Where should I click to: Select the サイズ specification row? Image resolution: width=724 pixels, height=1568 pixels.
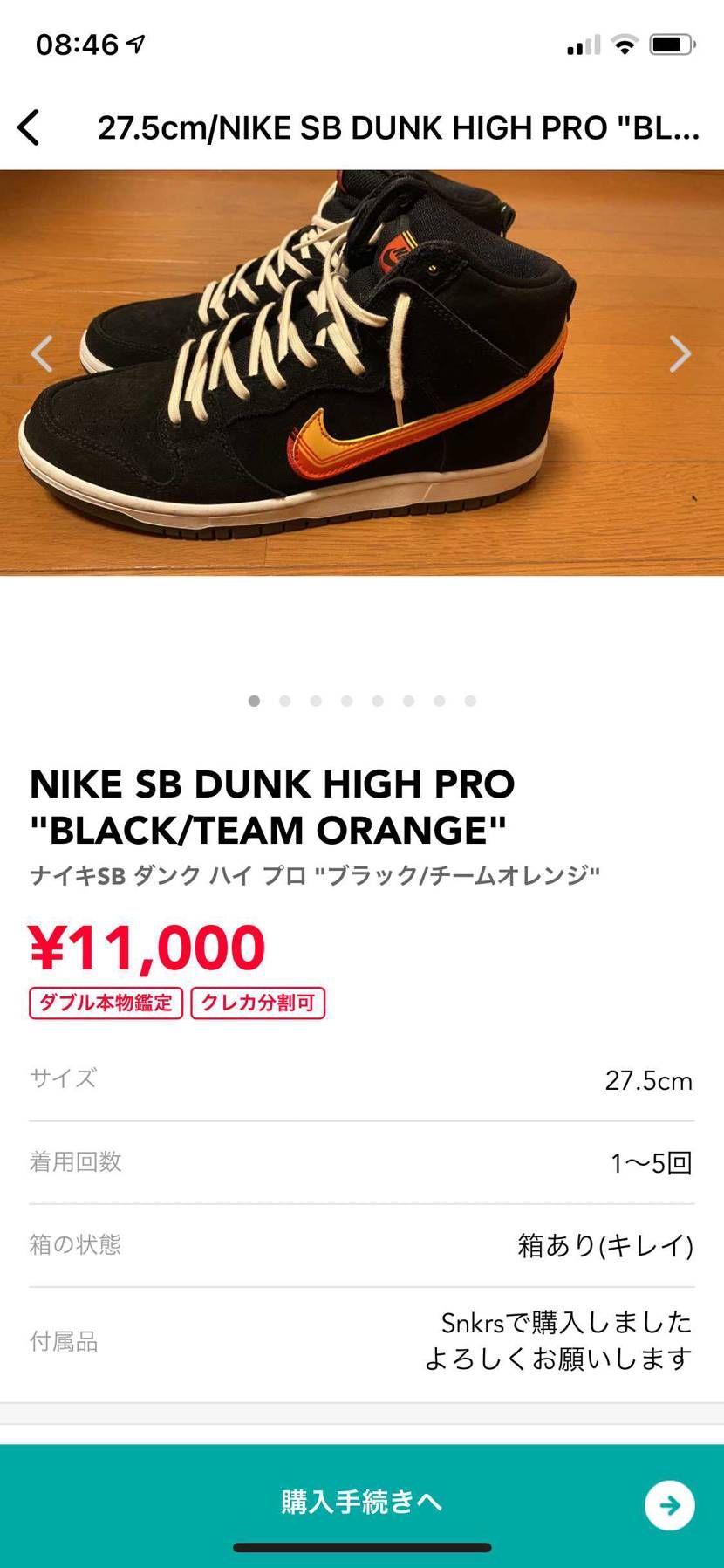(362, 1078)
